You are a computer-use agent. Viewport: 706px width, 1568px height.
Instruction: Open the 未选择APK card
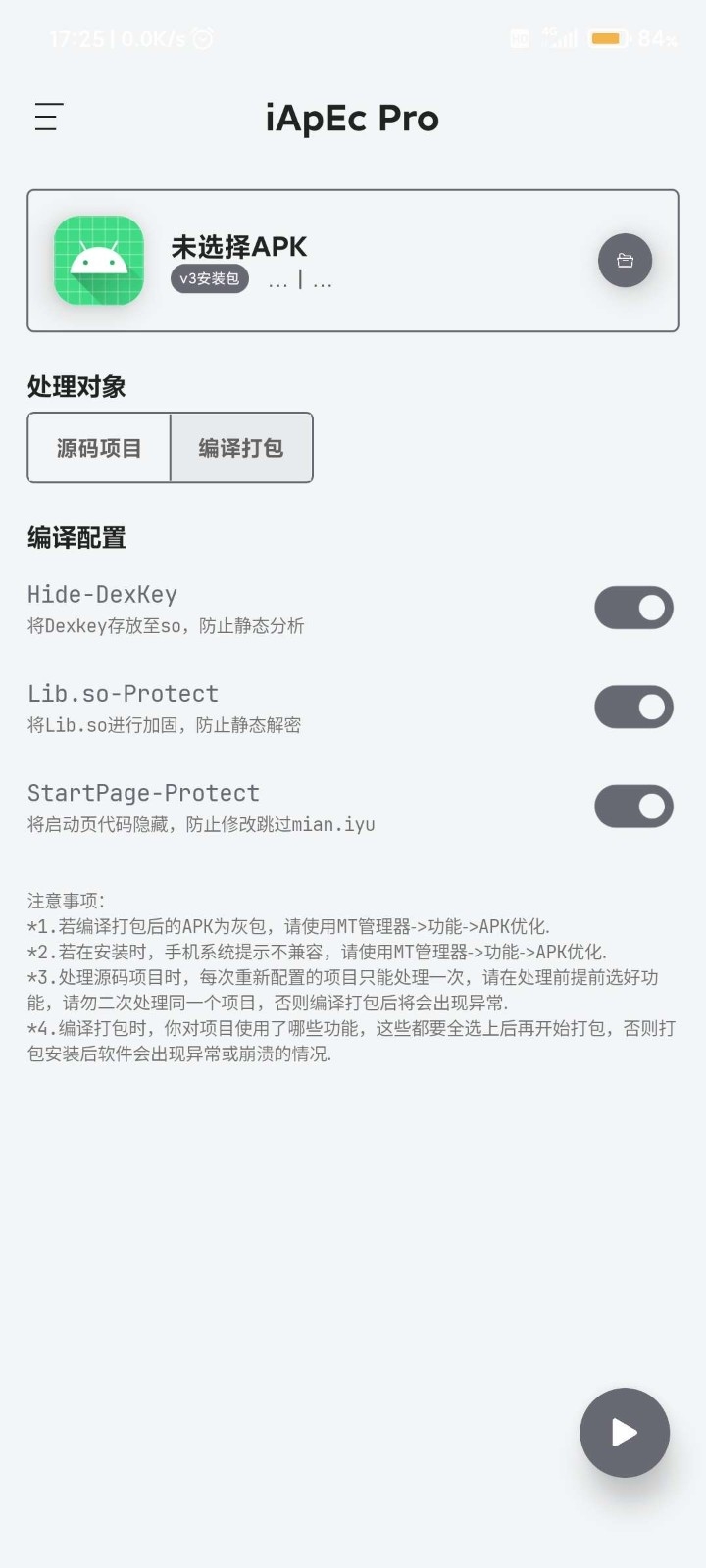click(x=353, y=261)
